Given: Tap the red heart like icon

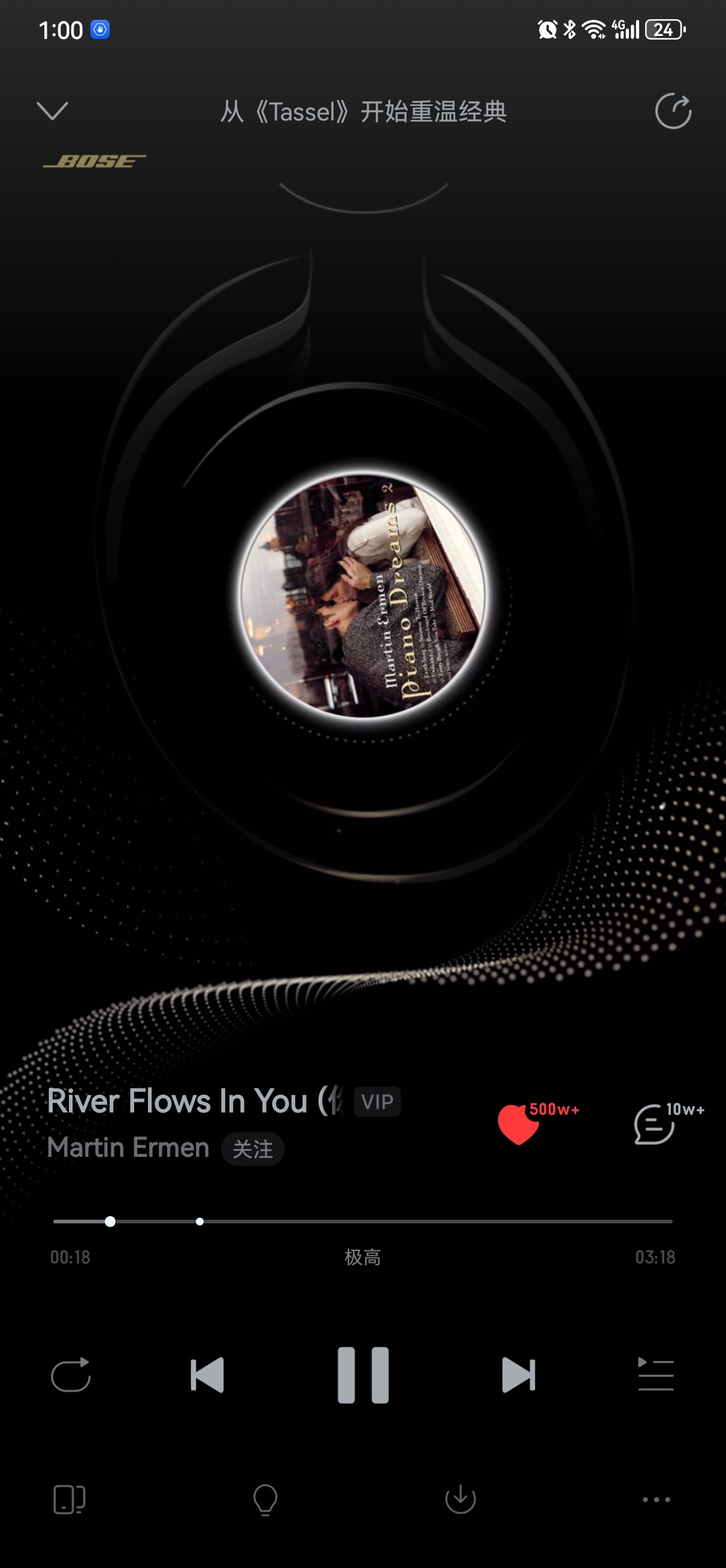Looking at the screenshot, I should pyautogui.click(x=519, y=1124).
